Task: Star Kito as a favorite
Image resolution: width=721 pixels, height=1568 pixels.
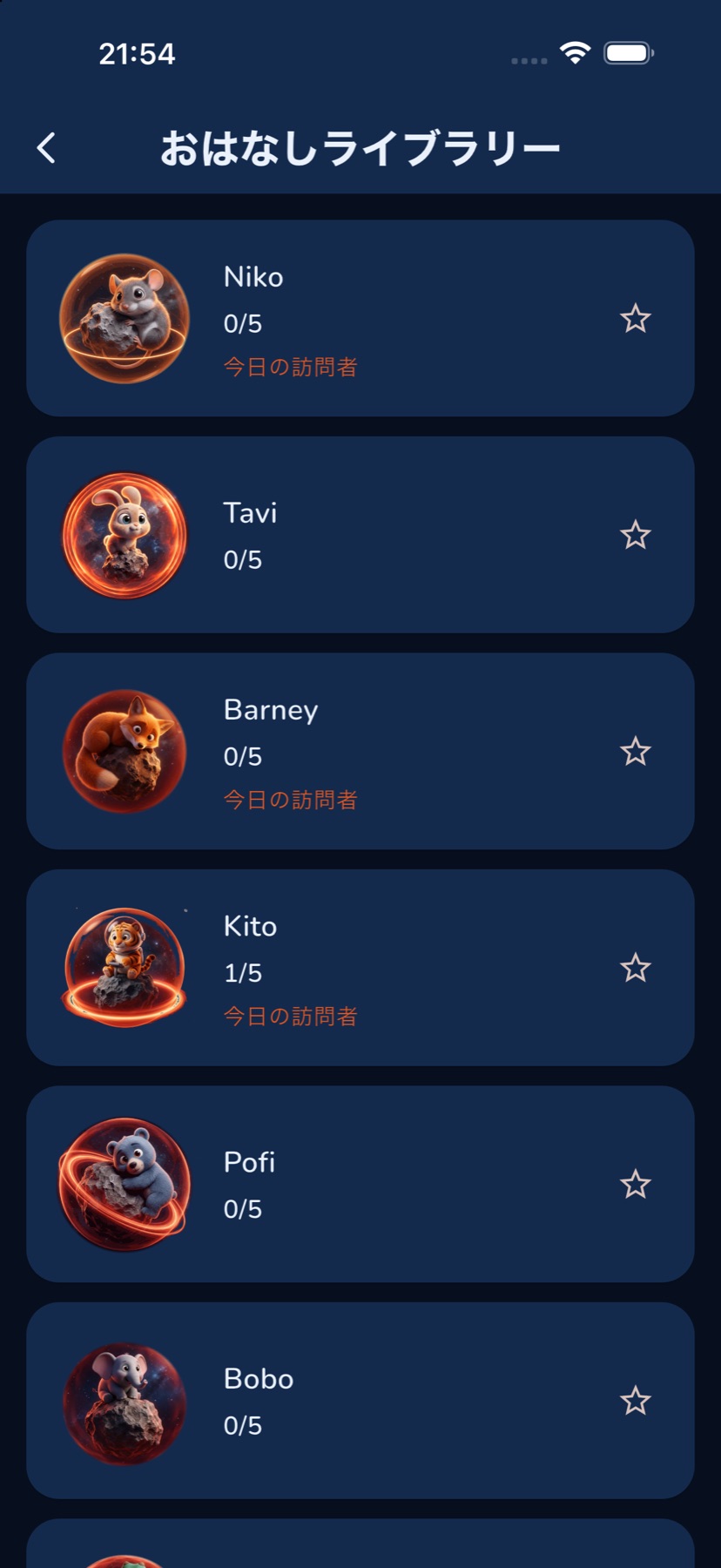Action: [635, 968]
